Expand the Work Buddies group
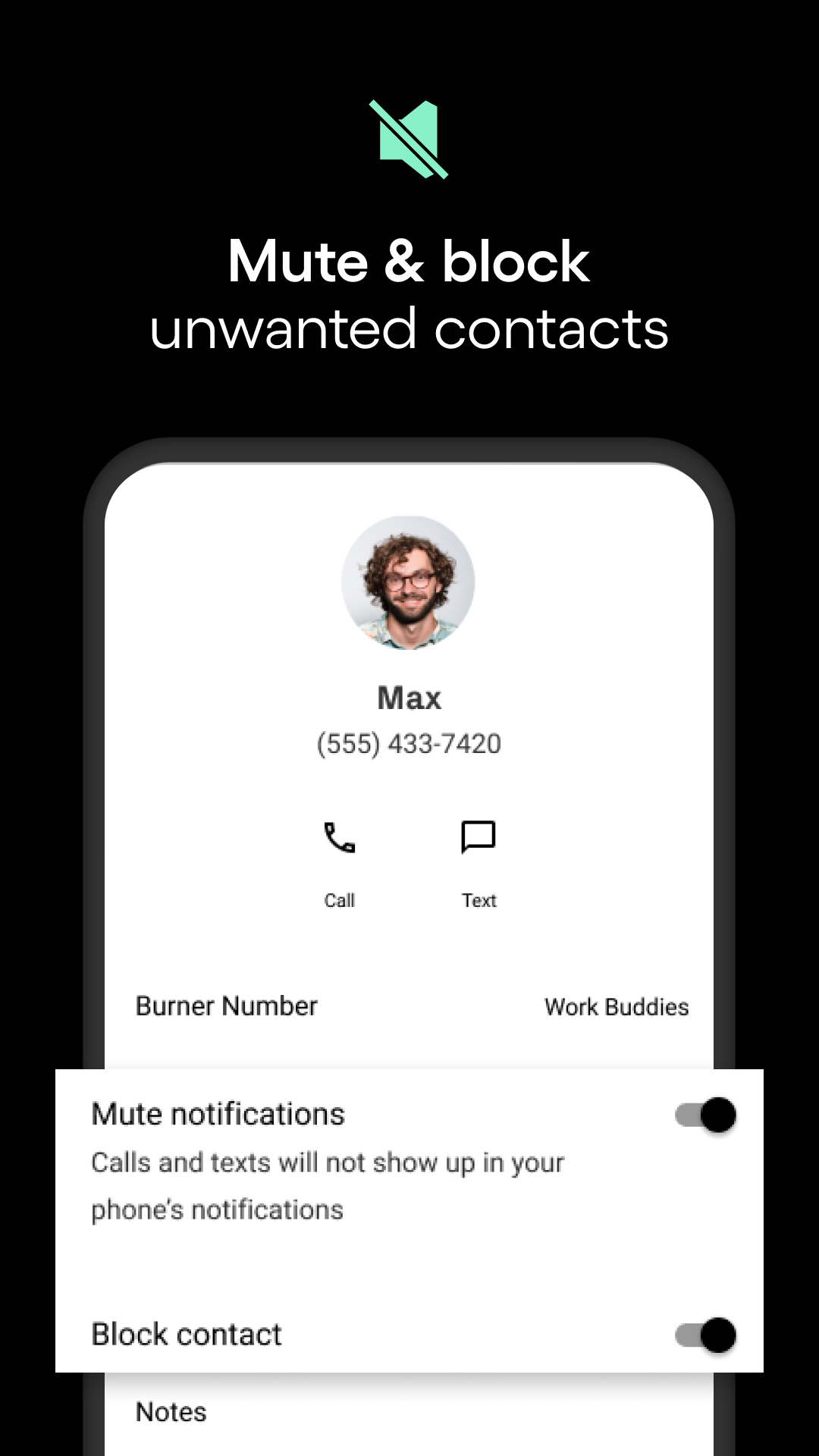Screen dimensions: 819x1456 pos(616,1007)
